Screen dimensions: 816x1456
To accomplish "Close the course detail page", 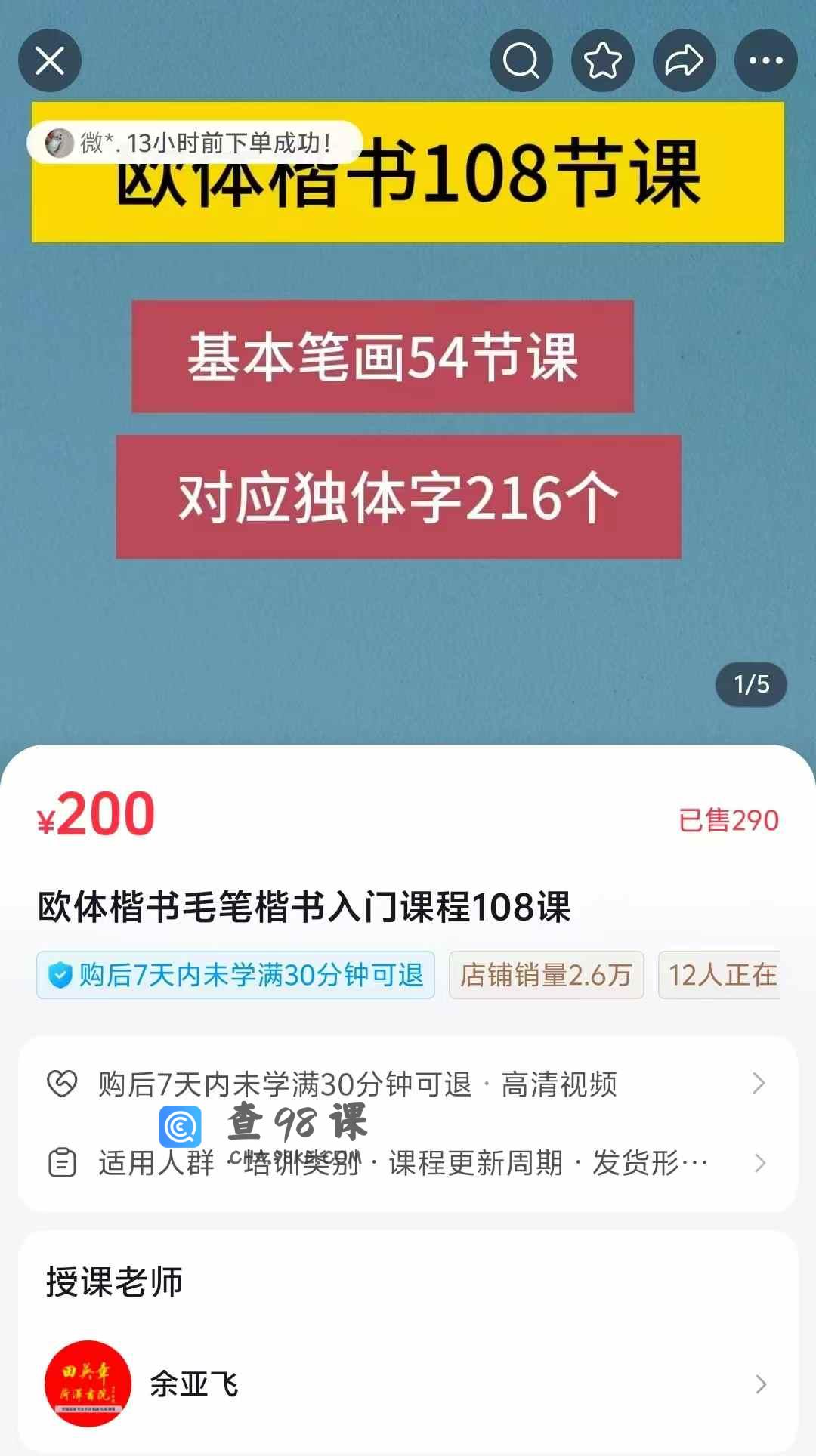I will coord(50,60).
